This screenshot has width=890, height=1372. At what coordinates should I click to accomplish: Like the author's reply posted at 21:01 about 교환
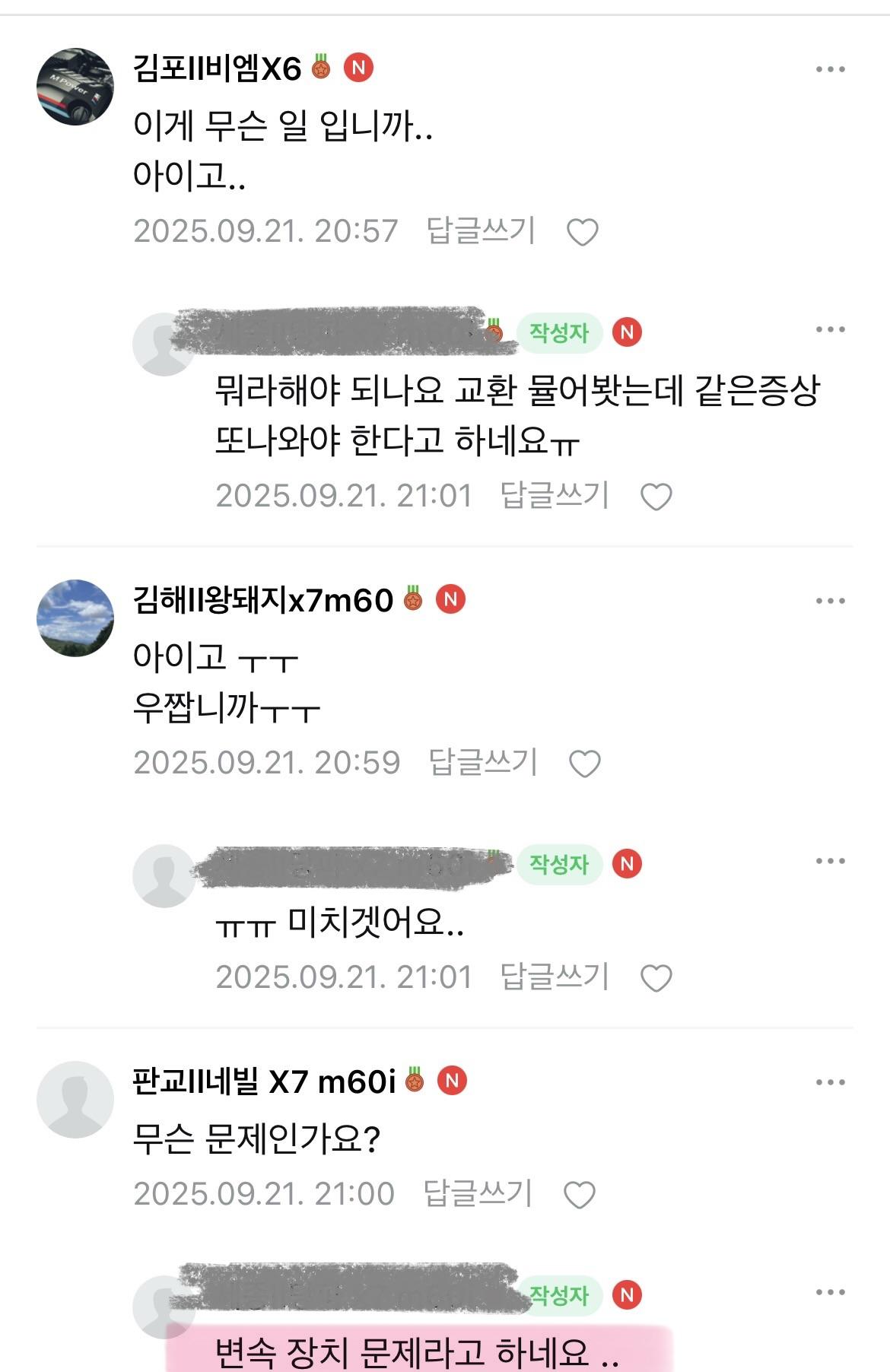click(656, 497)
